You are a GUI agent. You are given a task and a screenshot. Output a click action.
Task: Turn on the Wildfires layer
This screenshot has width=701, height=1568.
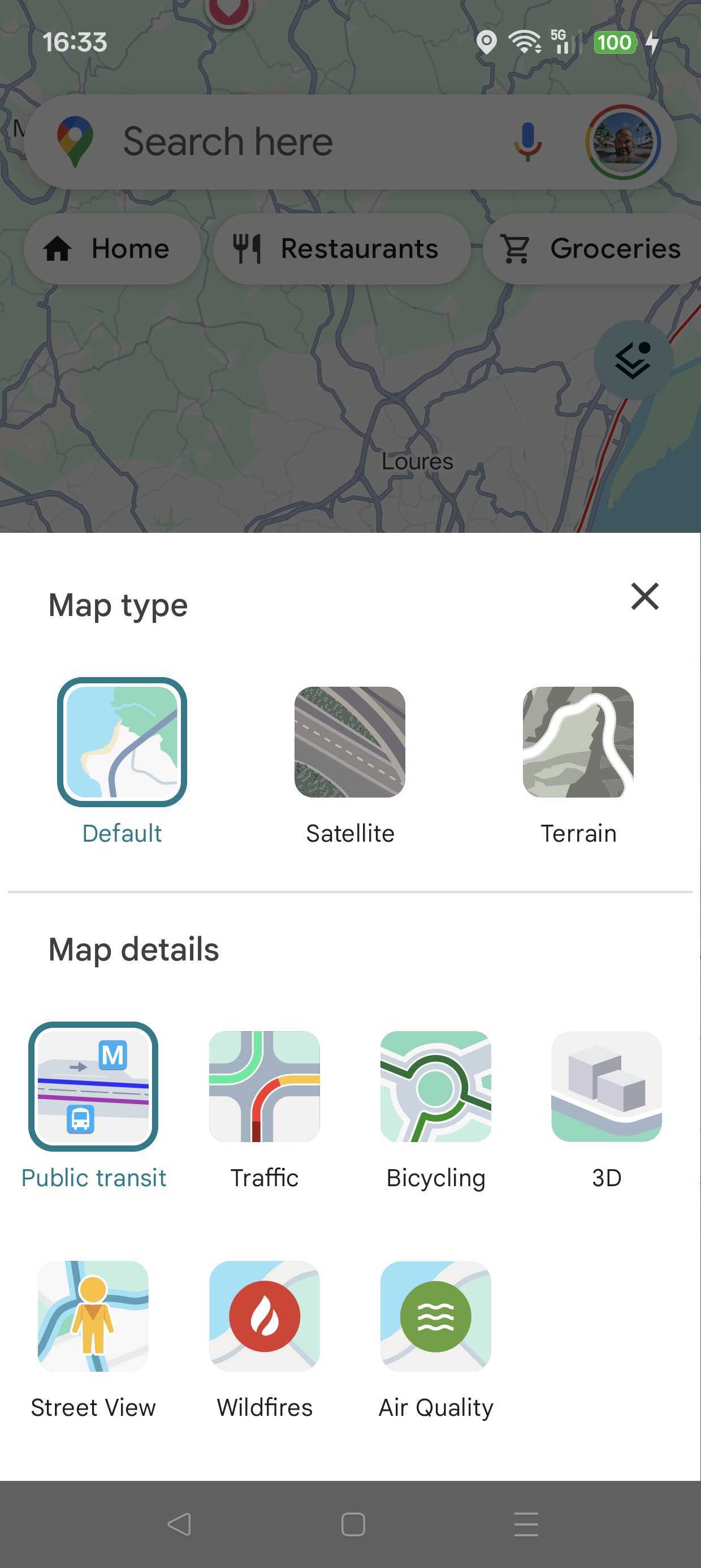pyautogui.click(x=264, y=1316)
